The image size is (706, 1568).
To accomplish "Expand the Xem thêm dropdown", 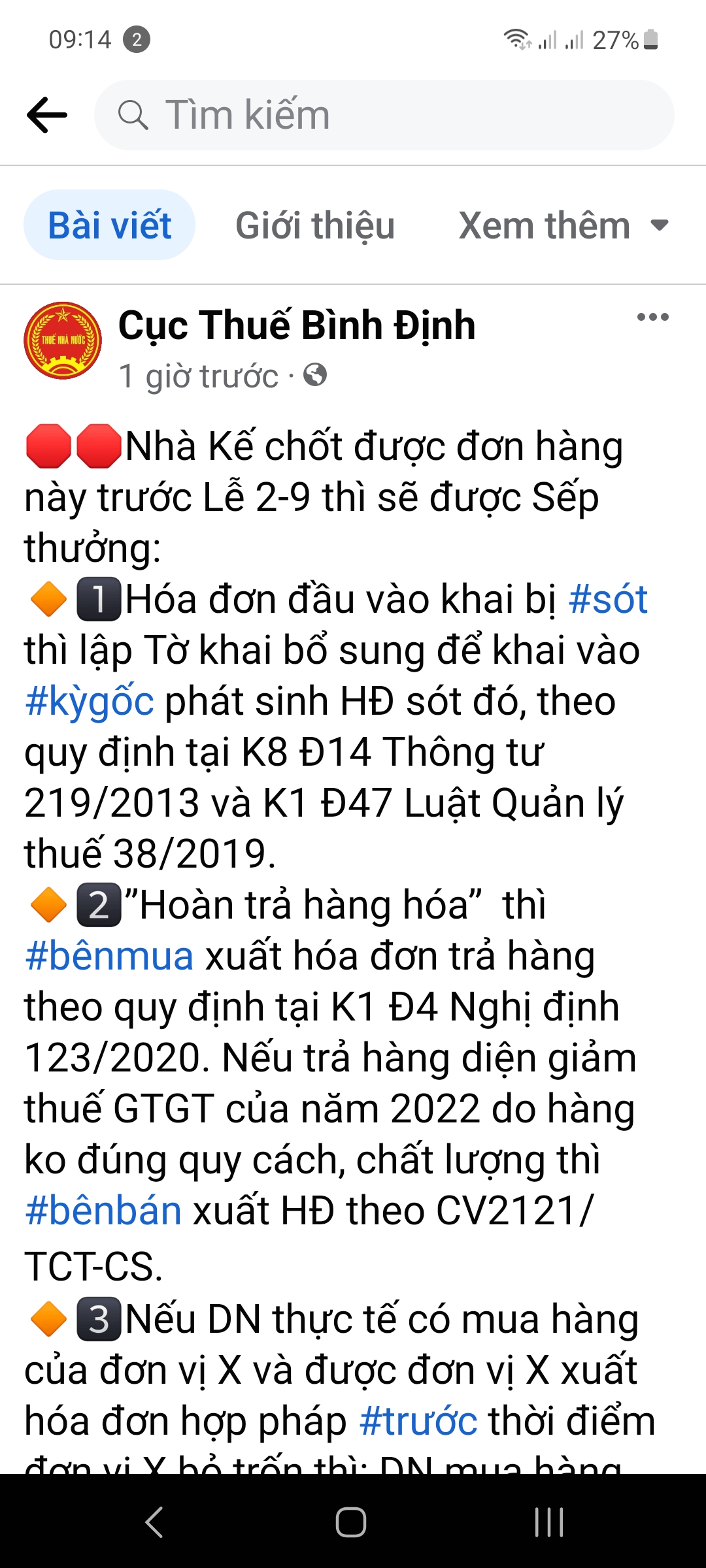I will click(x=563, y=225).
